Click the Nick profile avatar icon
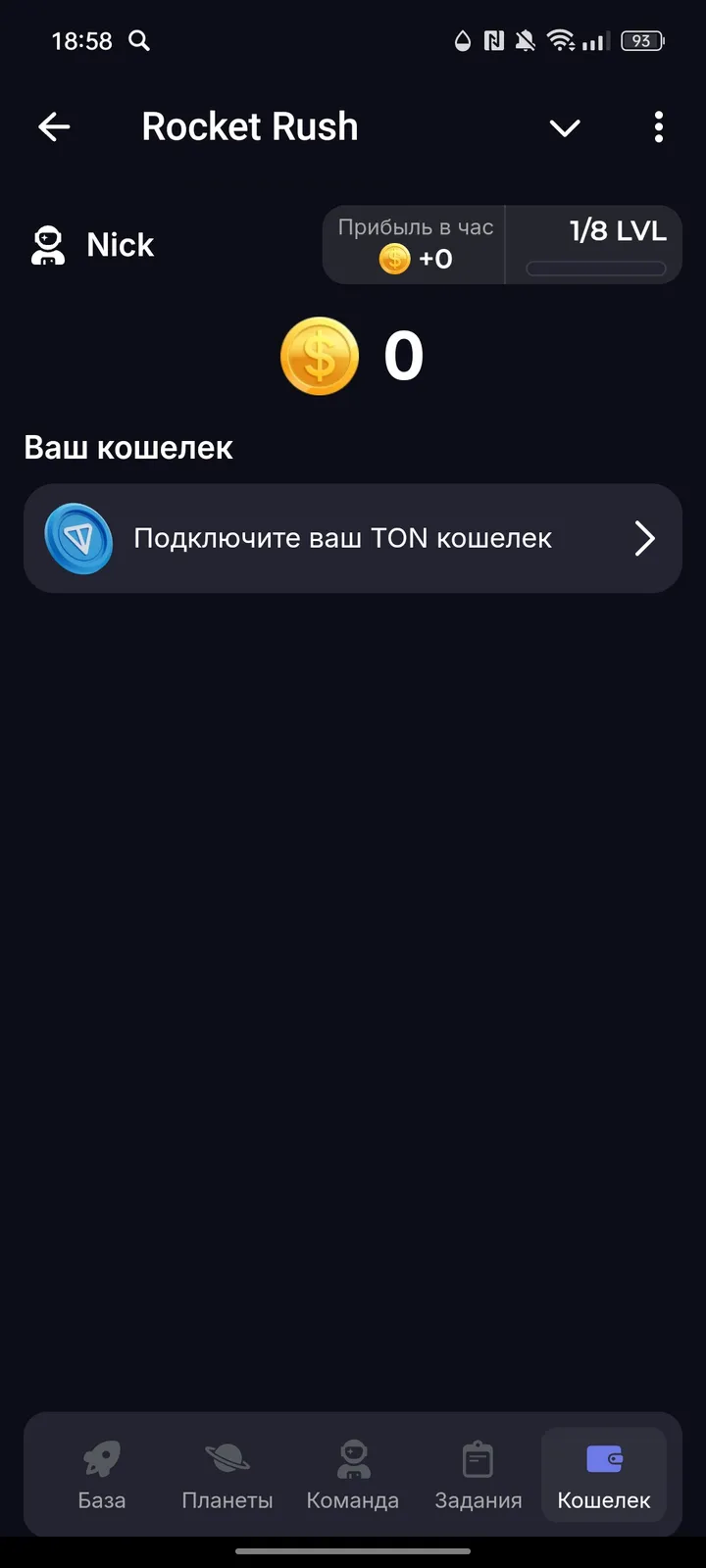706x1568 pixels. (48, 244)
